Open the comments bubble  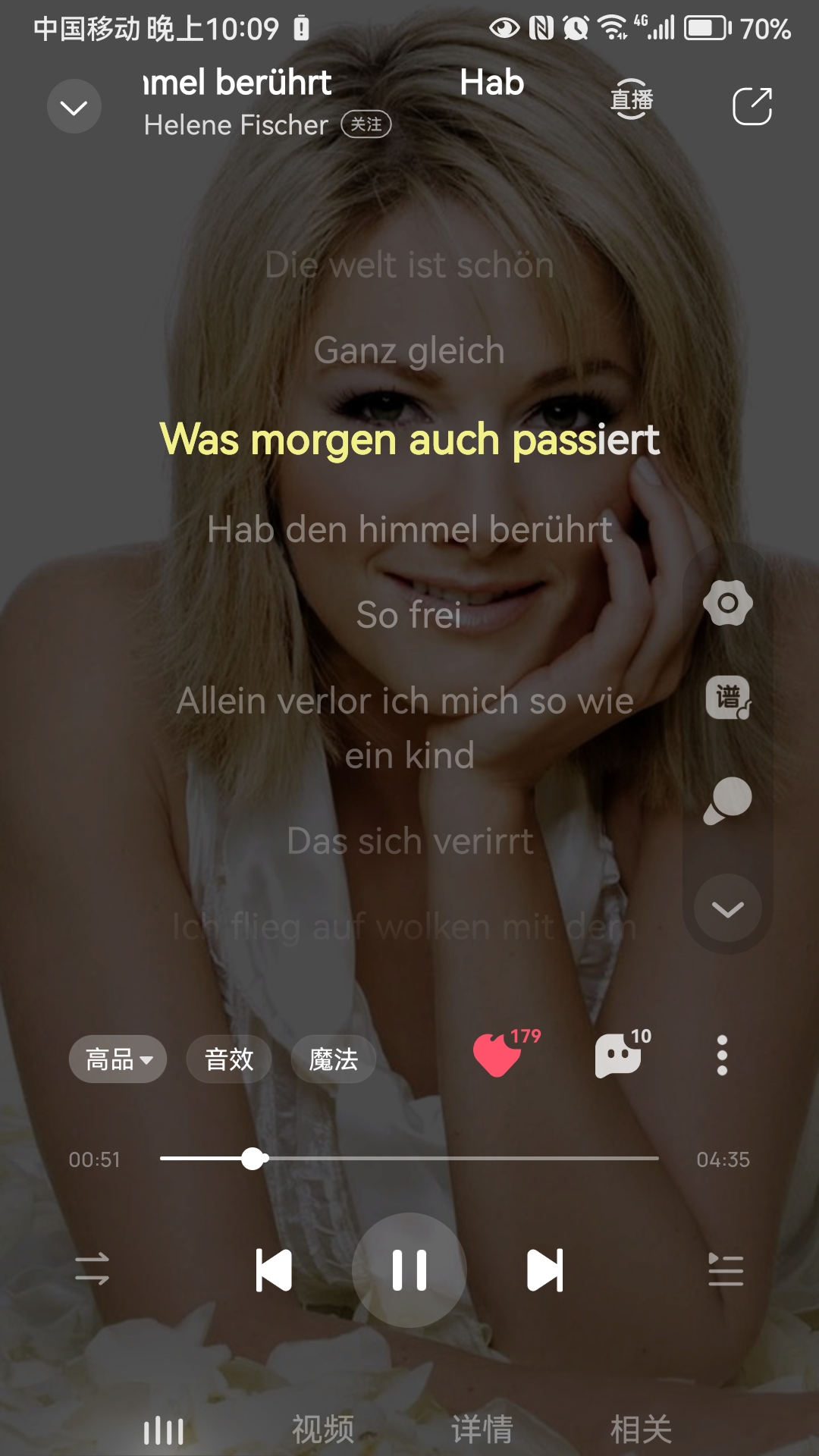(x=619, y=1055)
